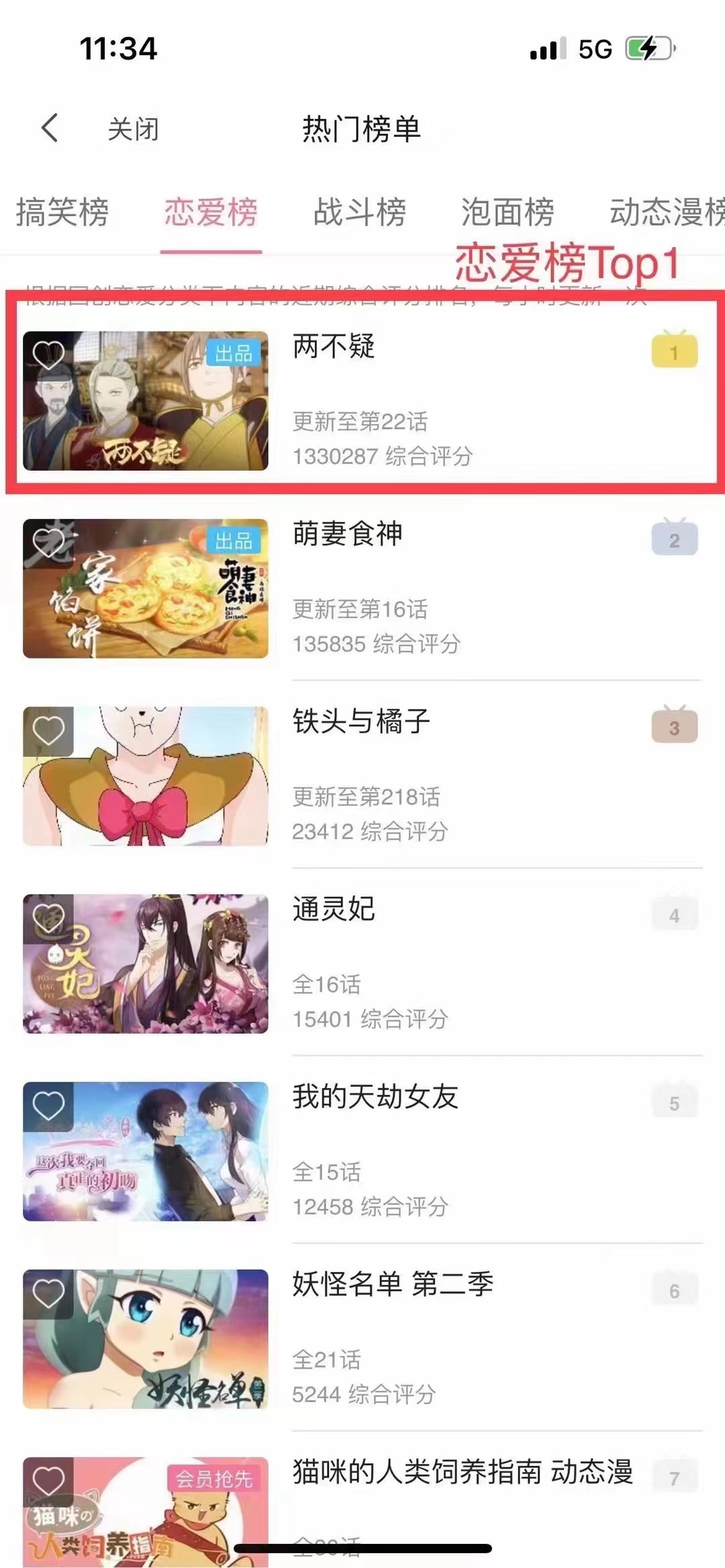Viewport: 725px width, 1568px height.
Task: Open the 萌妻食神 comic entry
Action: (x=347, y=534)
